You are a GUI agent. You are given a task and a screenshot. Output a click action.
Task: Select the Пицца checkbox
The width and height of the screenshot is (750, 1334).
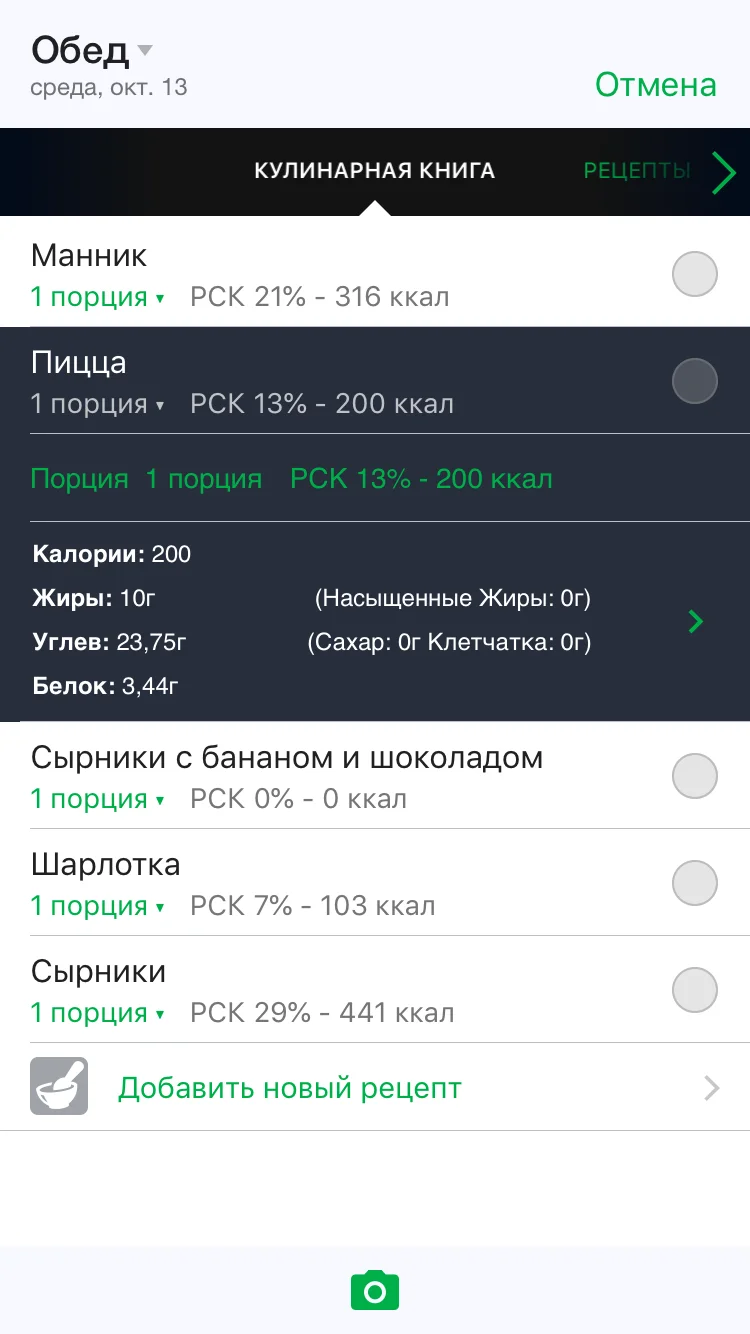coord(694,381)
